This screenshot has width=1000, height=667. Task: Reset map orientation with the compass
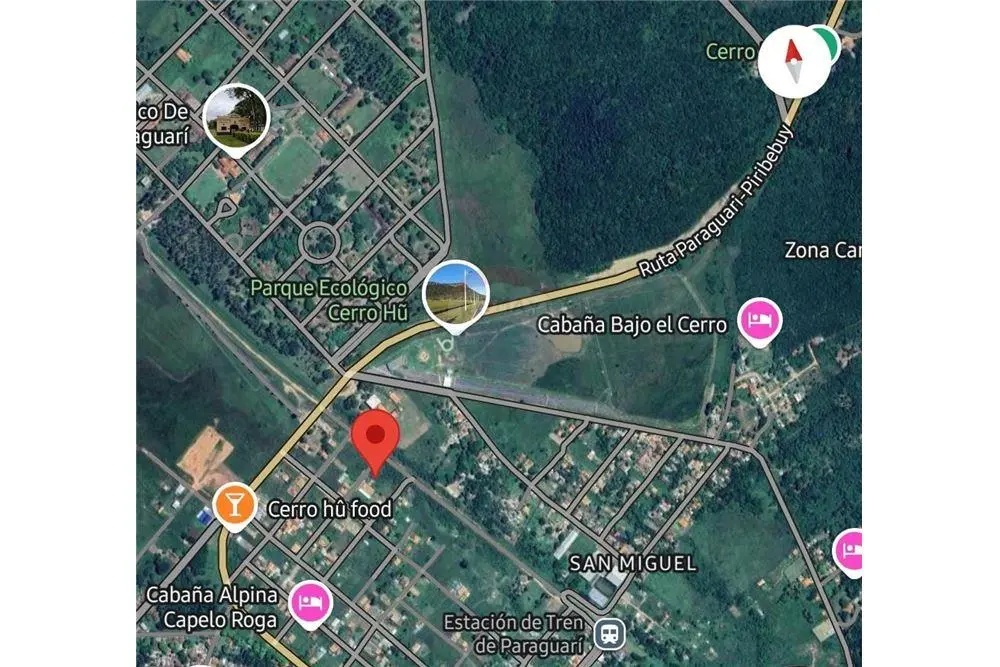coord(793,60)
